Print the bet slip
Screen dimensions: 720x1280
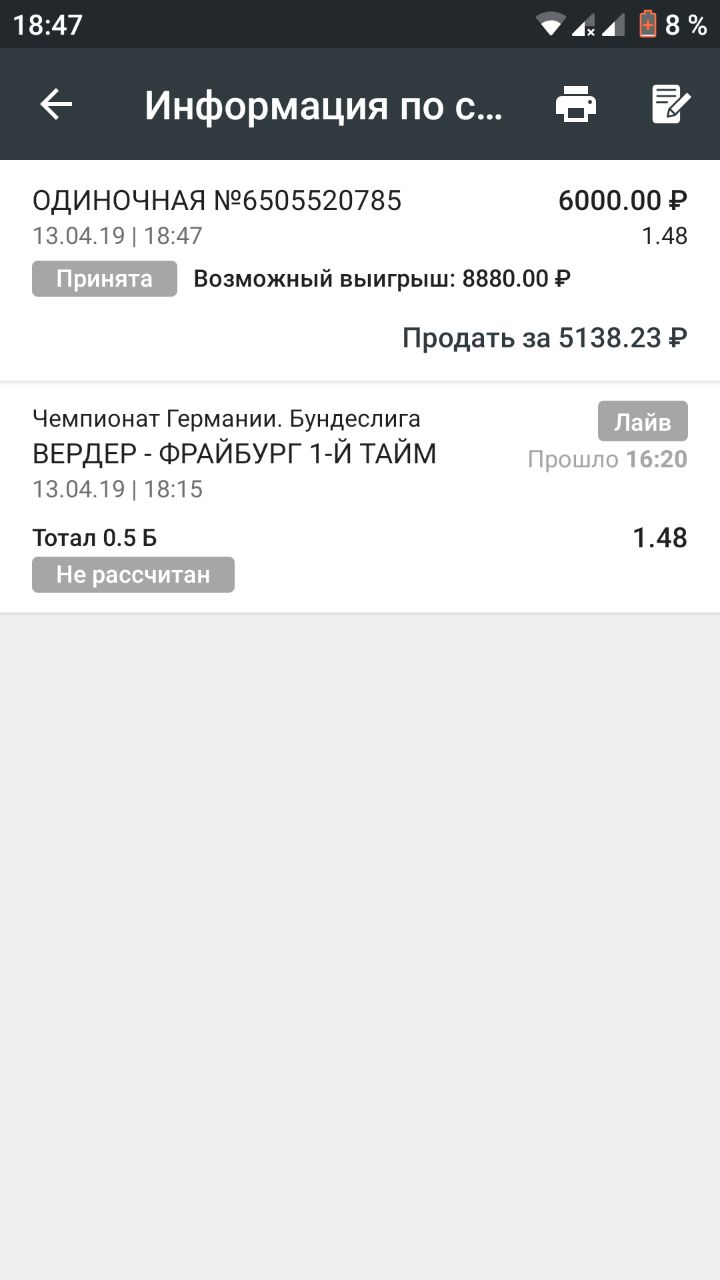(x=576, y=104)
